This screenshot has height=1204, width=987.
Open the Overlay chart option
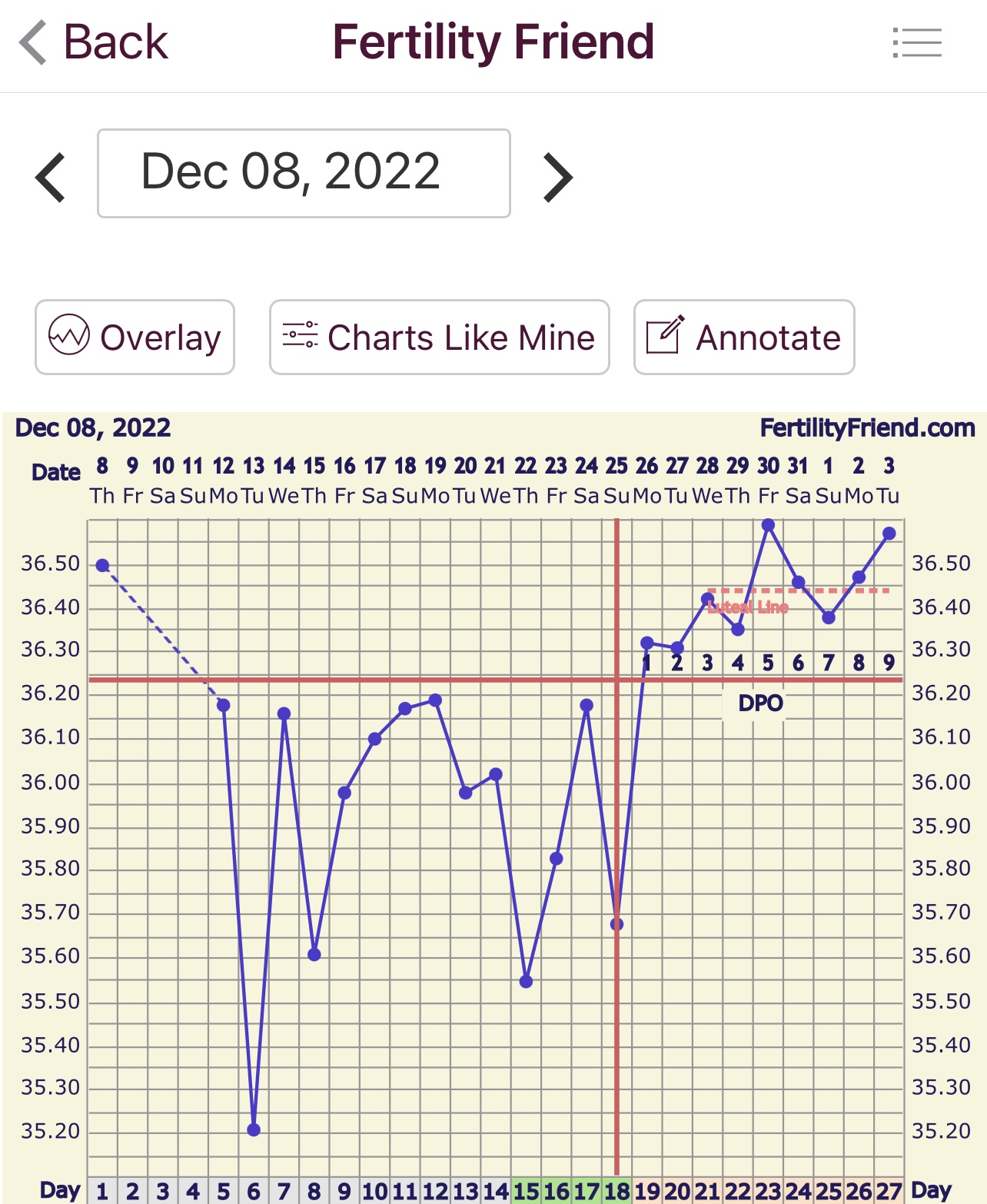click(x=135, y=338)
